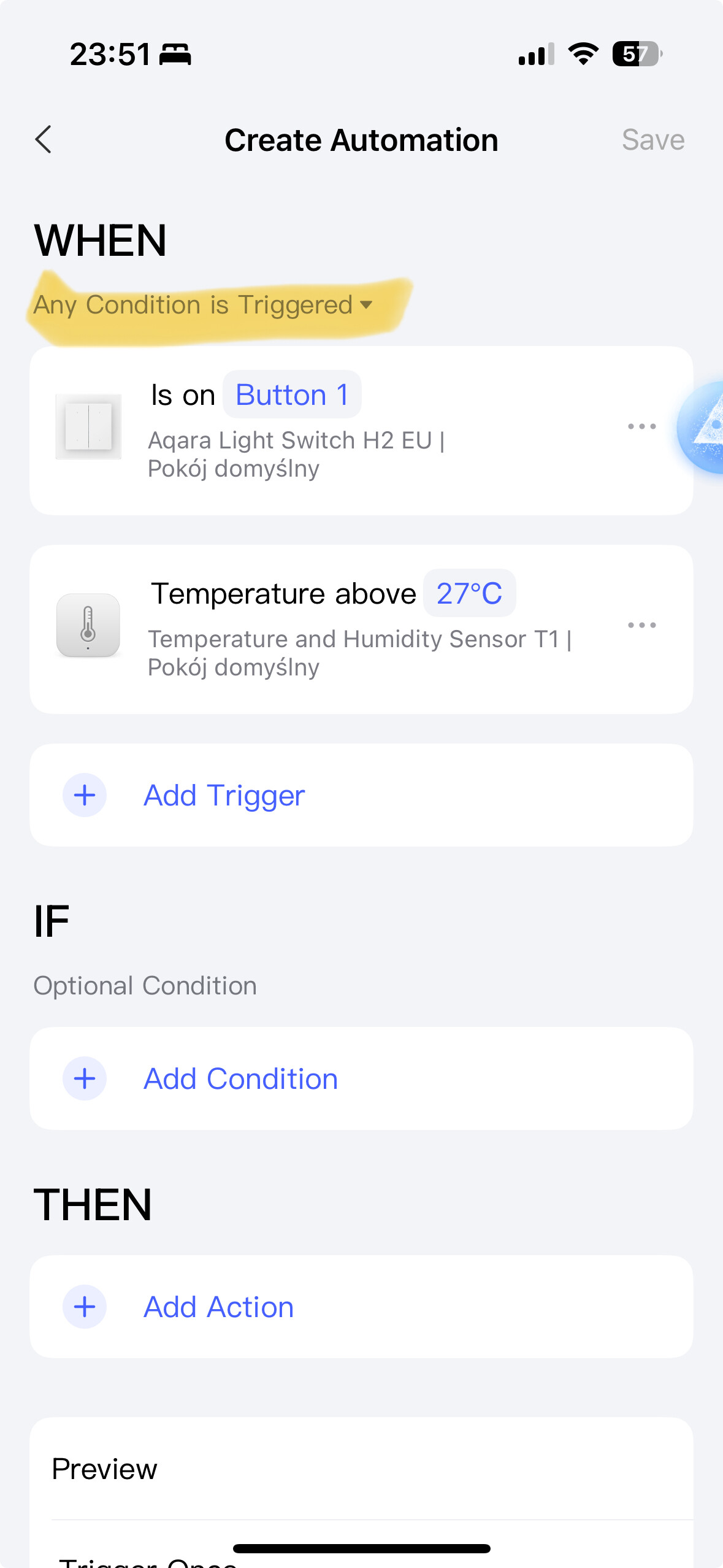Expand the Any Condition is Triggered dropdown

tap(203, 305)
